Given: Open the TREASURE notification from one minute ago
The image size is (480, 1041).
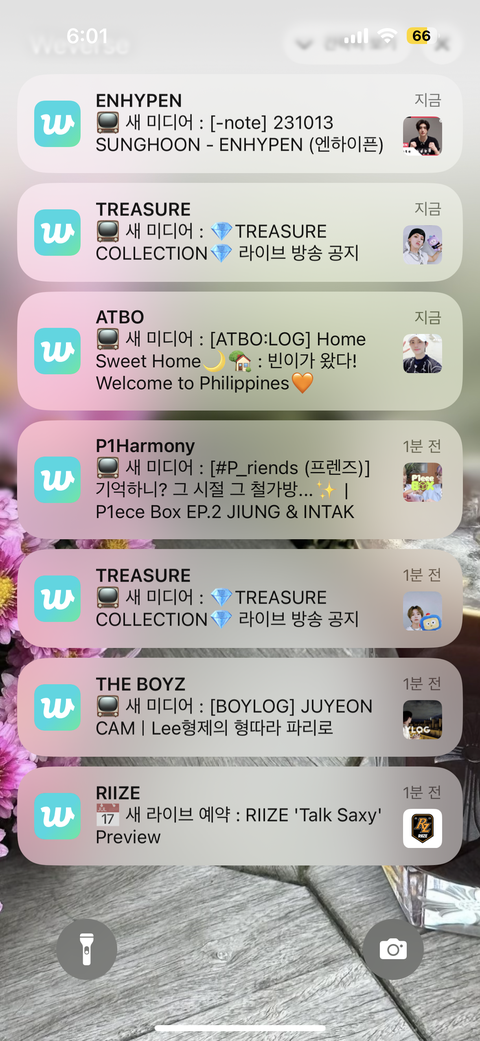Looking at the screenshot, I should (x=240, y=598).
